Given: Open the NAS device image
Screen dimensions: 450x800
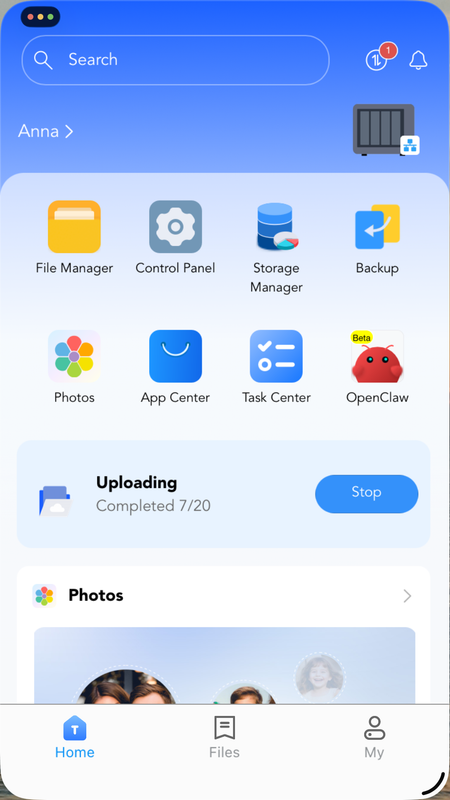Looking at the screenshot, I should click(386, 130).
